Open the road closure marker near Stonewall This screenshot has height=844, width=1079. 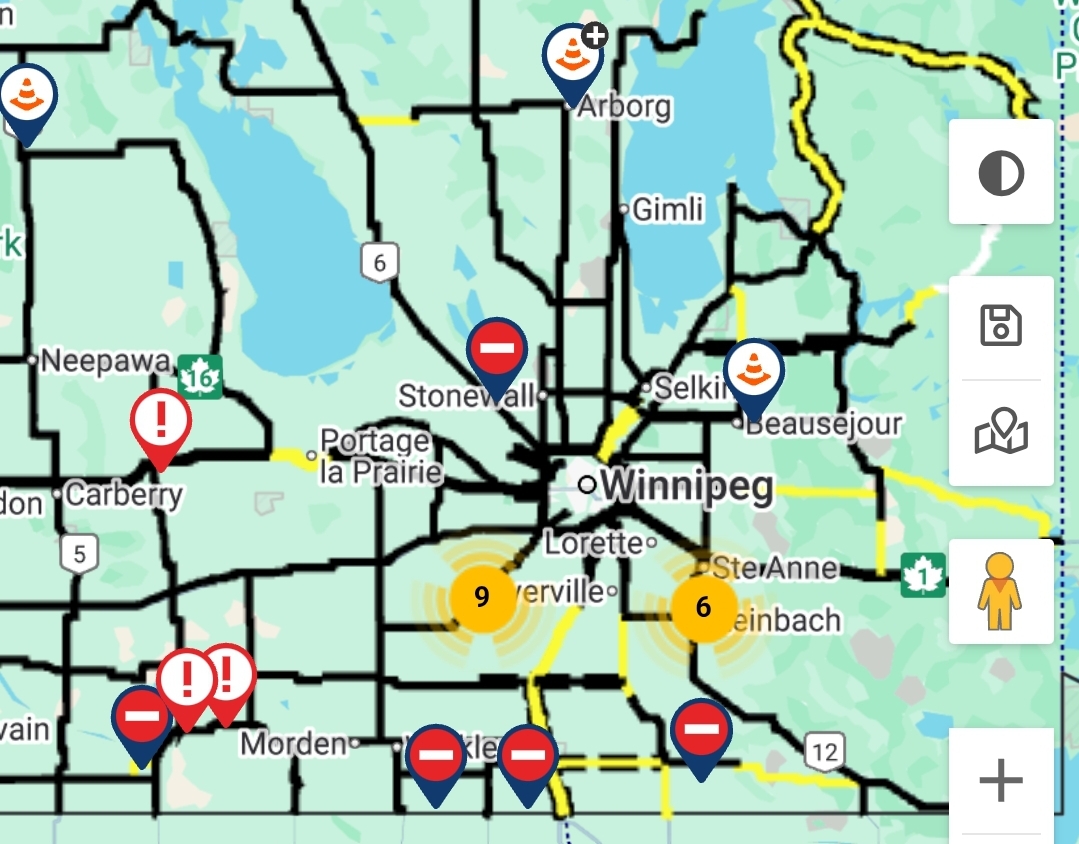point(497,350)
